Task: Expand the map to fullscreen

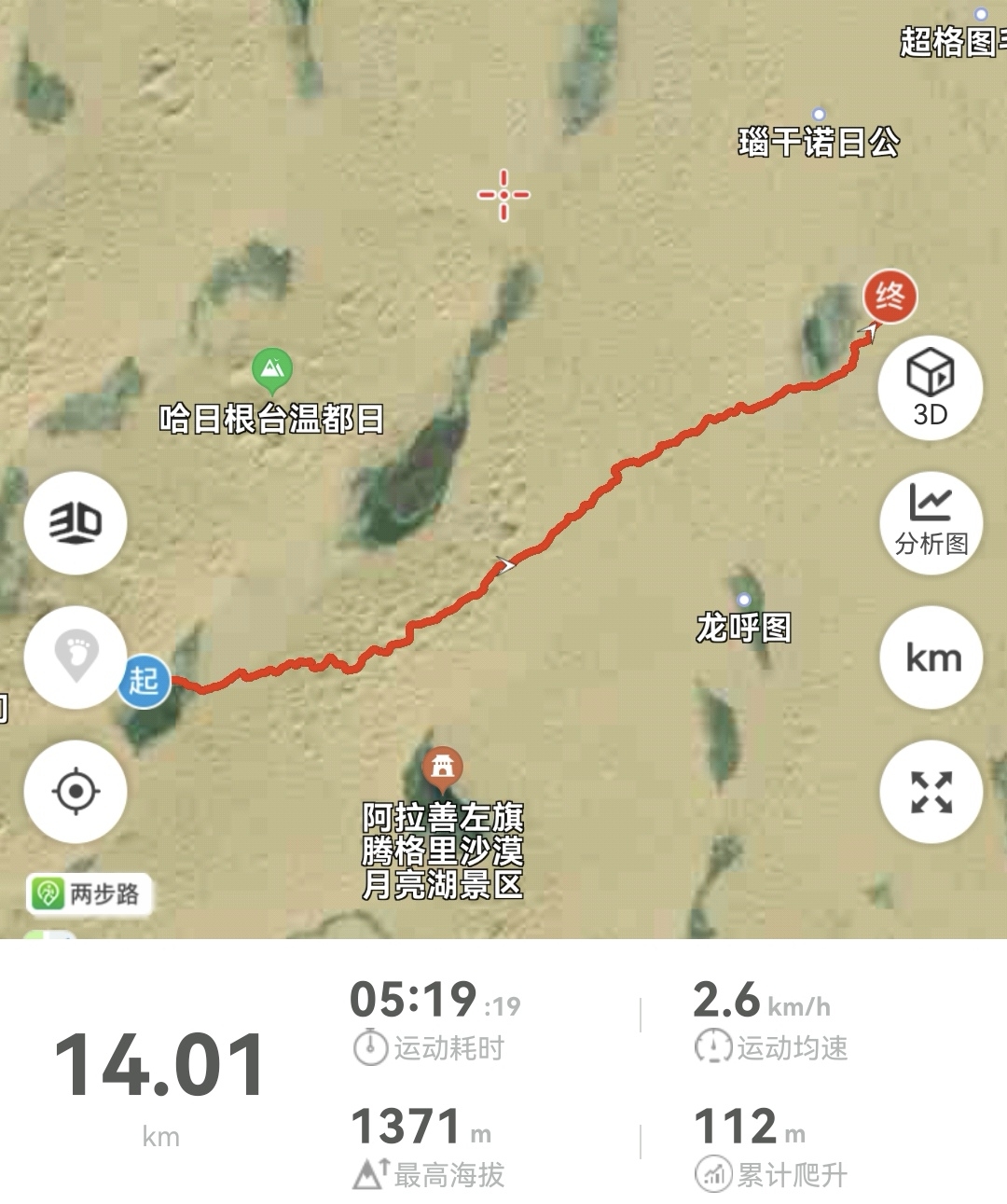Action: coord(930,792)
